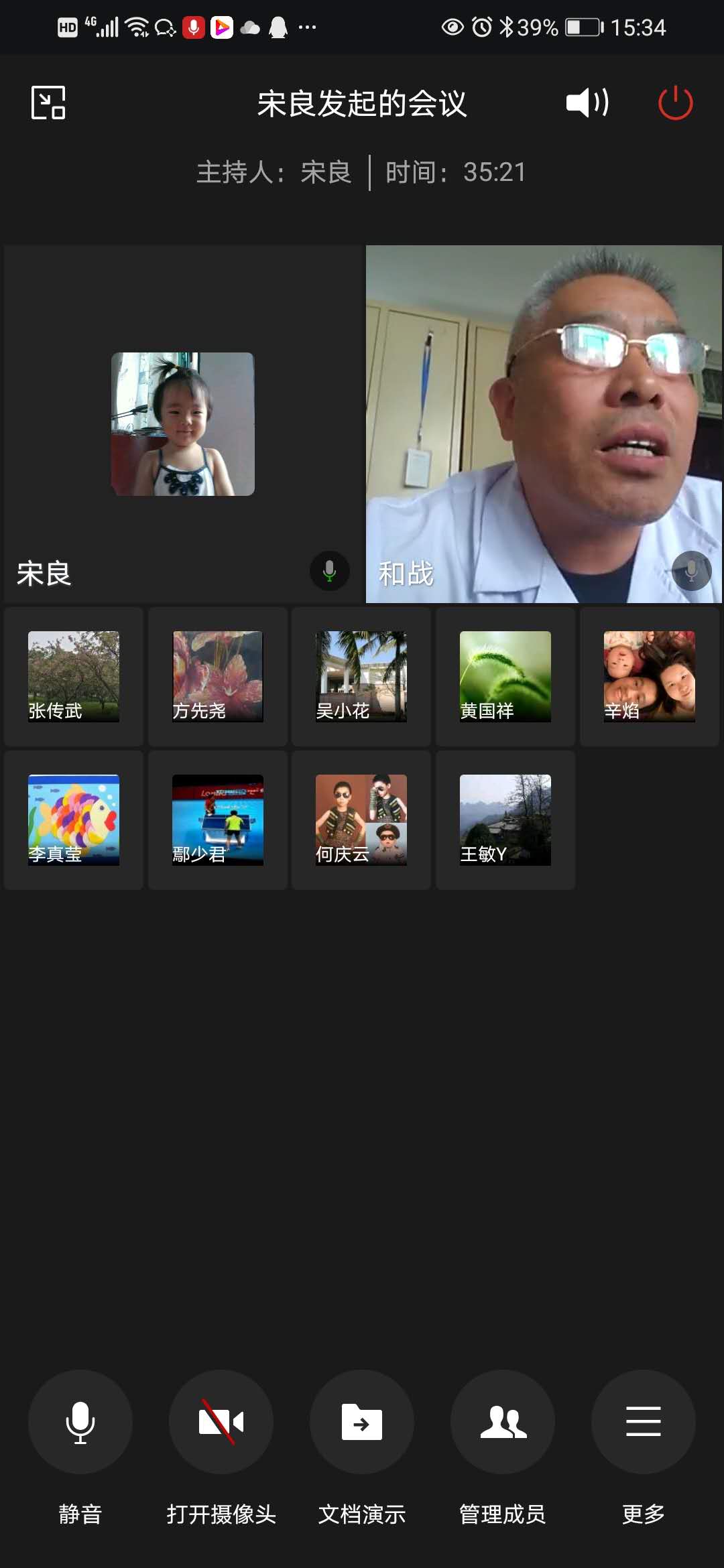Select 宋良's participant tile
Screen dimensions: 724x1568
coord(182,424)
